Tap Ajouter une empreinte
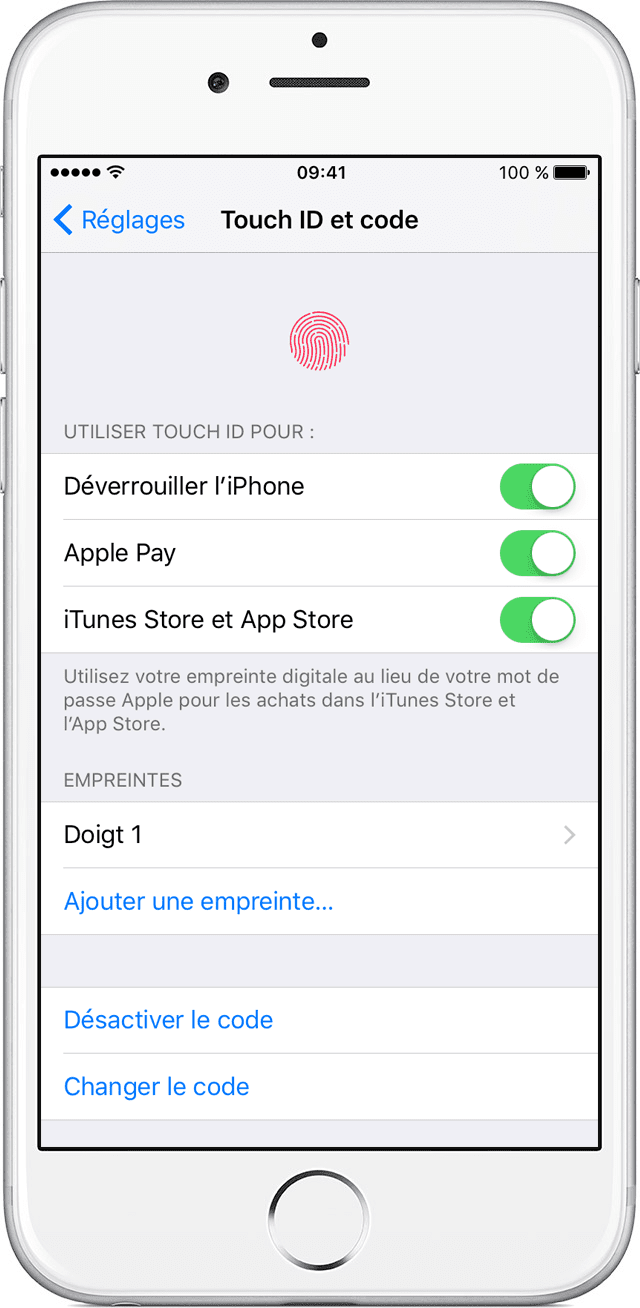 198,901
